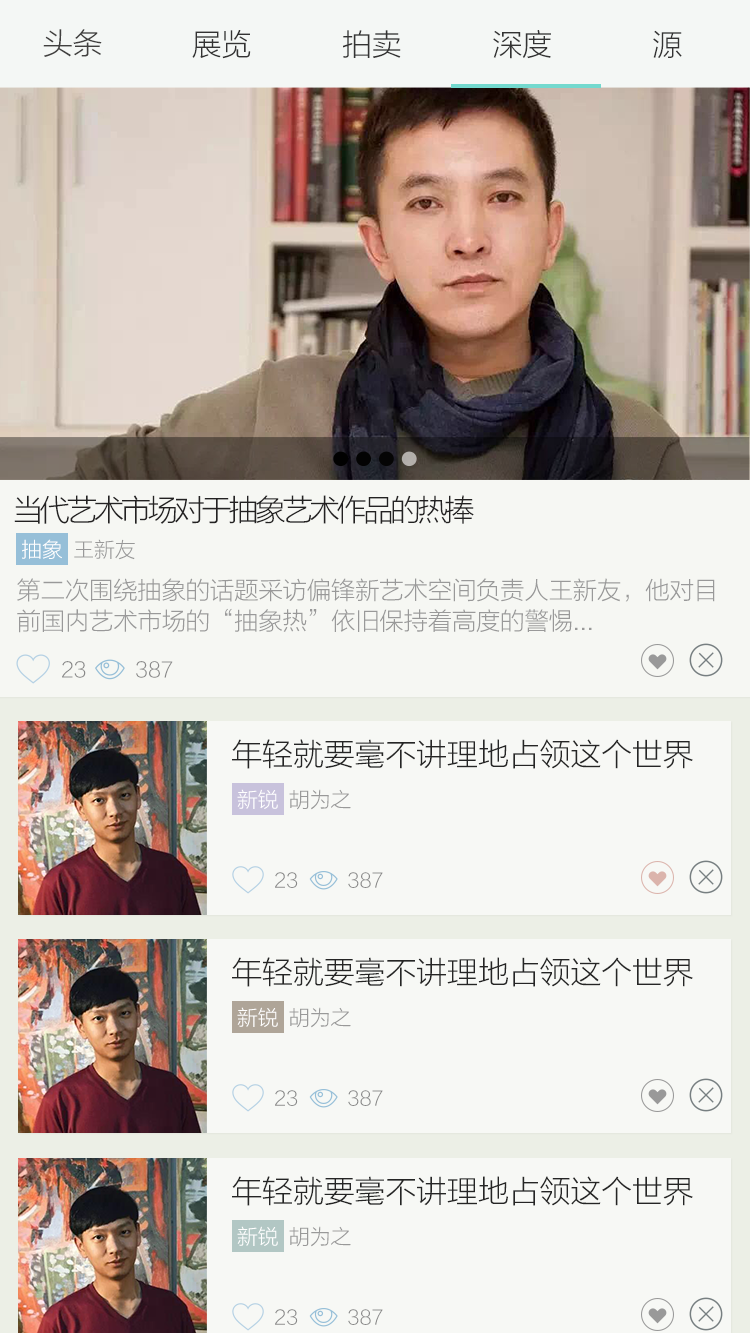Tap the pink circled heart on the purple 新锐 card
750x1333 pixels.
[x=657, y=878]
